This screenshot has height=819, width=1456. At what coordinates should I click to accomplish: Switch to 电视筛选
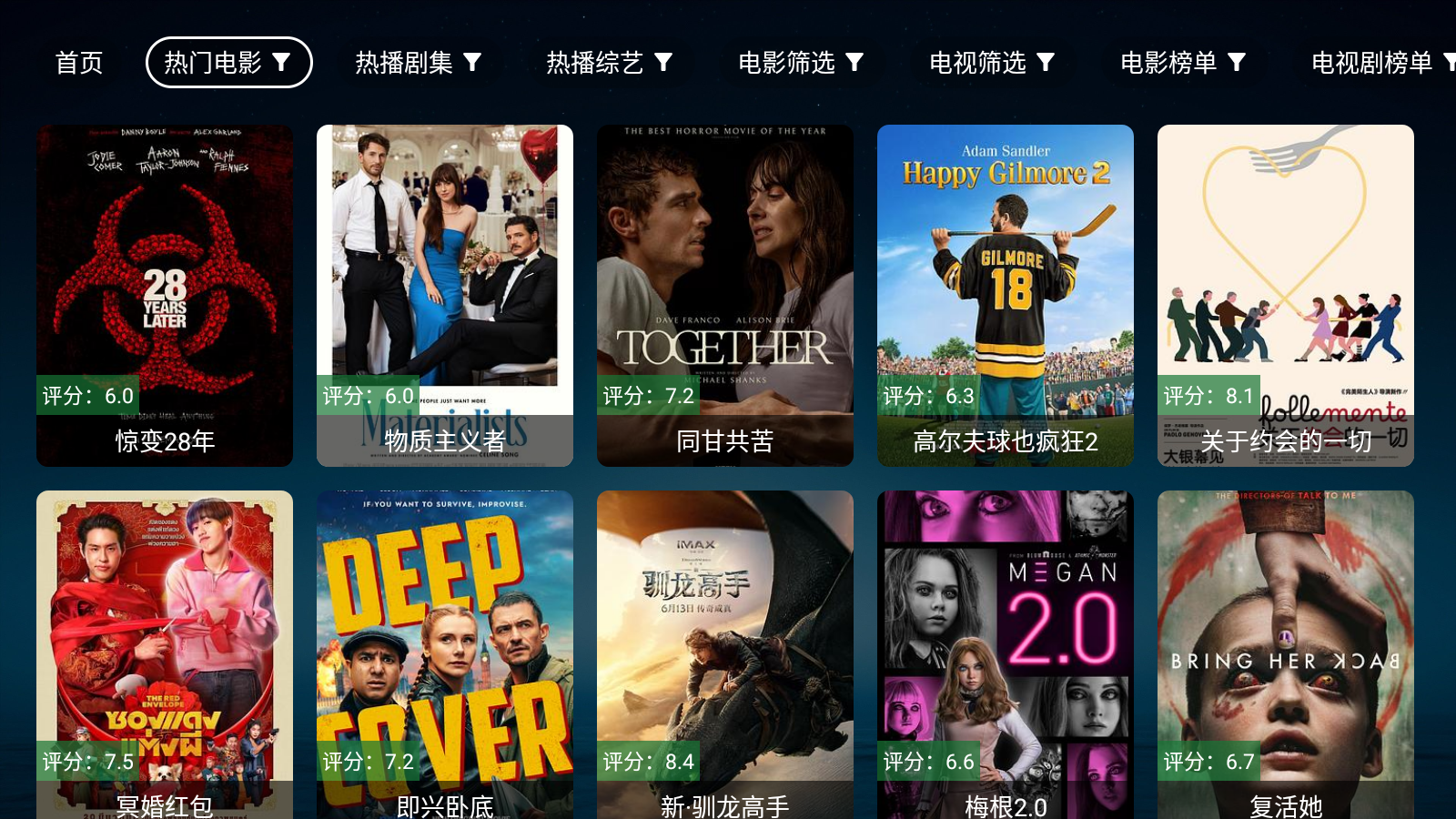(x=991, y=63)
